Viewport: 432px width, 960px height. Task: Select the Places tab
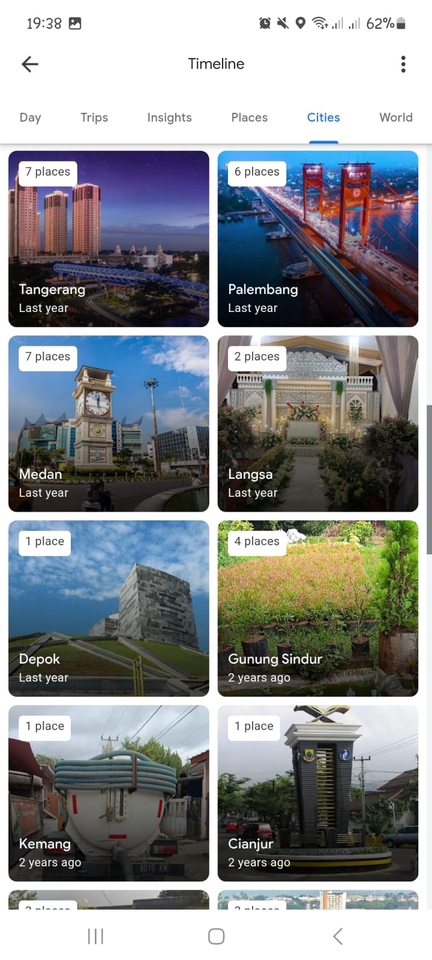point(249,118)
